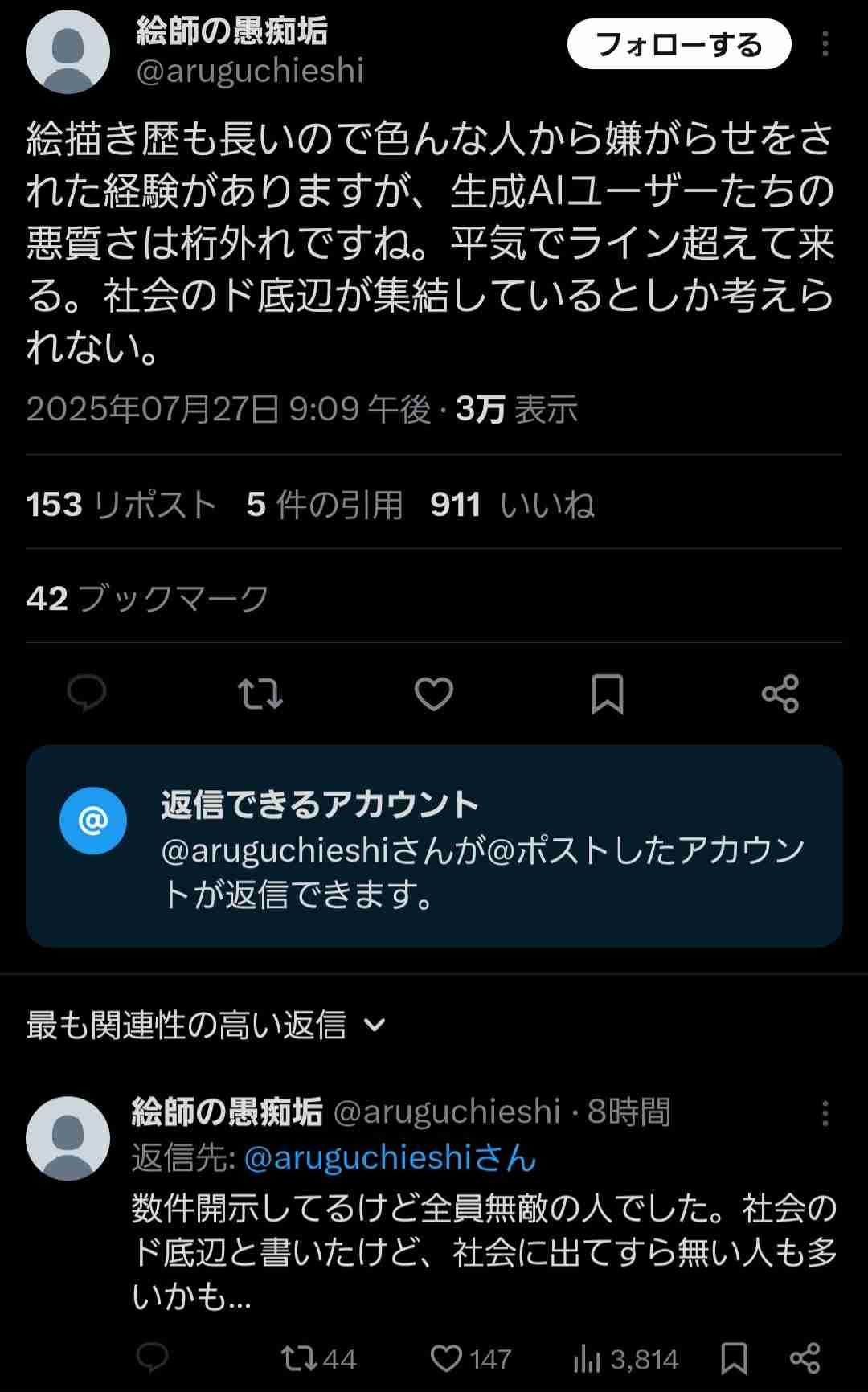This screenshot has height=1392, width=868.
Task: Share the main post
Action: (780, 693)
